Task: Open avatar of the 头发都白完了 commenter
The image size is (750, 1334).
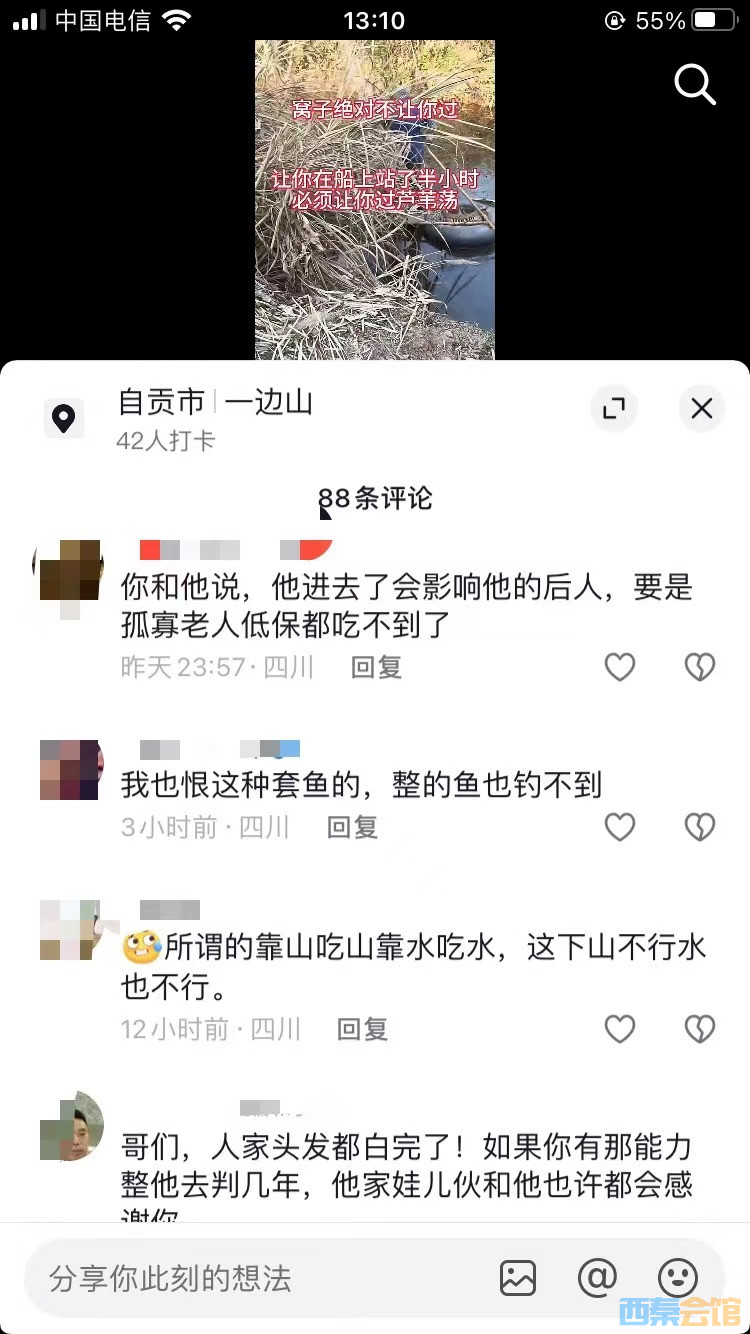Action: point(72,1126)
